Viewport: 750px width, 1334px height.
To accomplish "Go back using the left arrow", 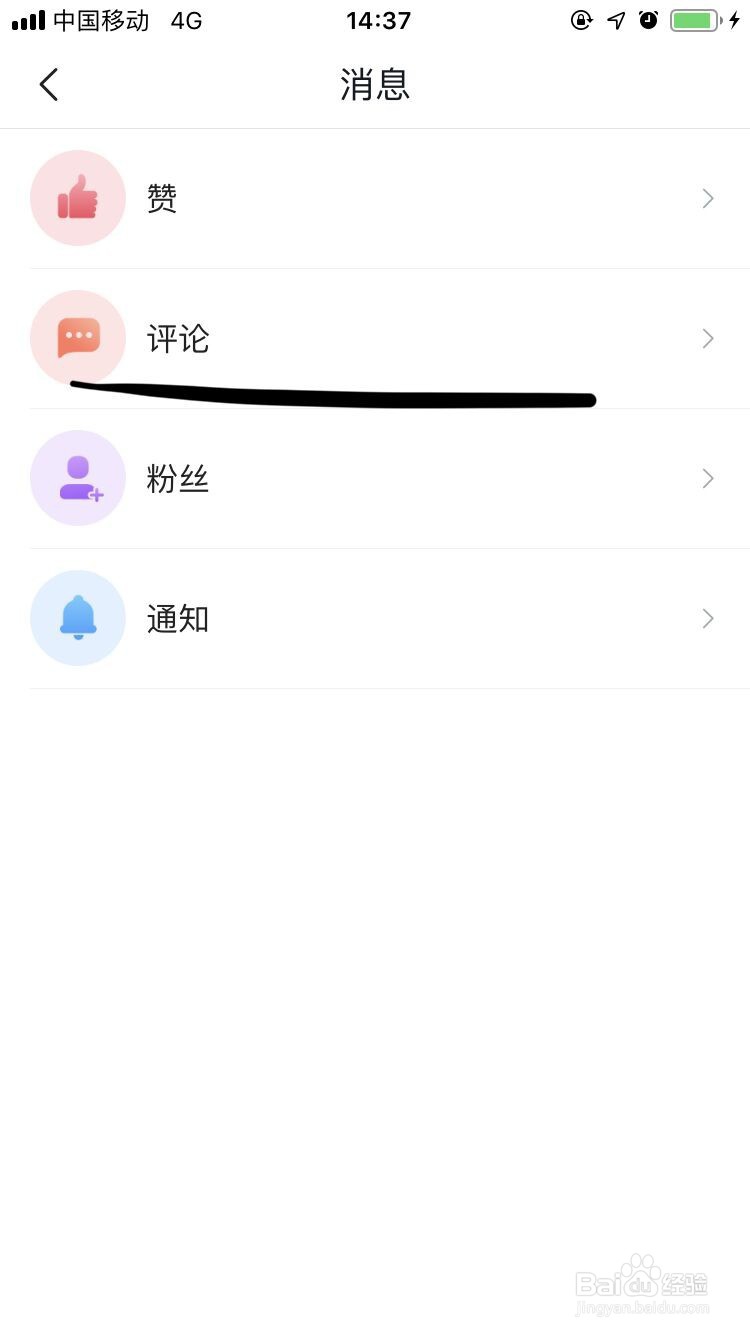I will tap(48, 84).
